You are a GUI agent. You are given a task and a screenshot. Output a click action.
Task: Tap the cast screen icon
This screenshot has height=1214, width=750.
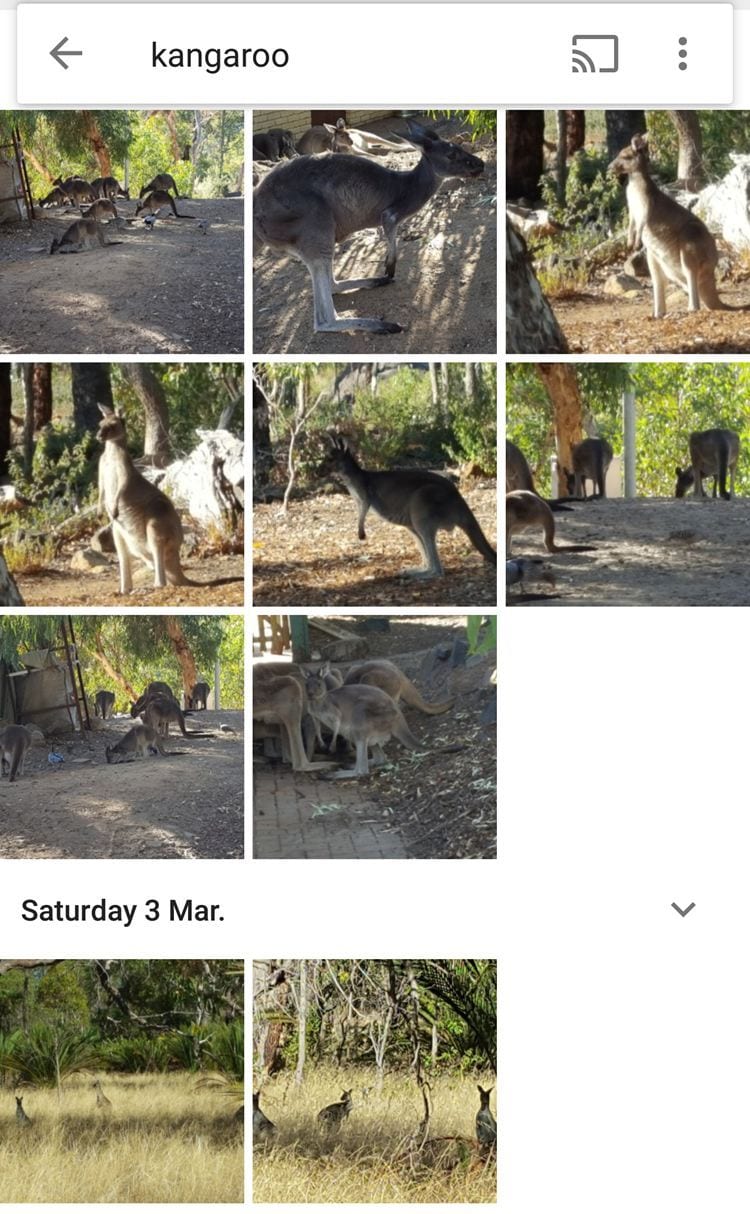click(x=594, y=54)
